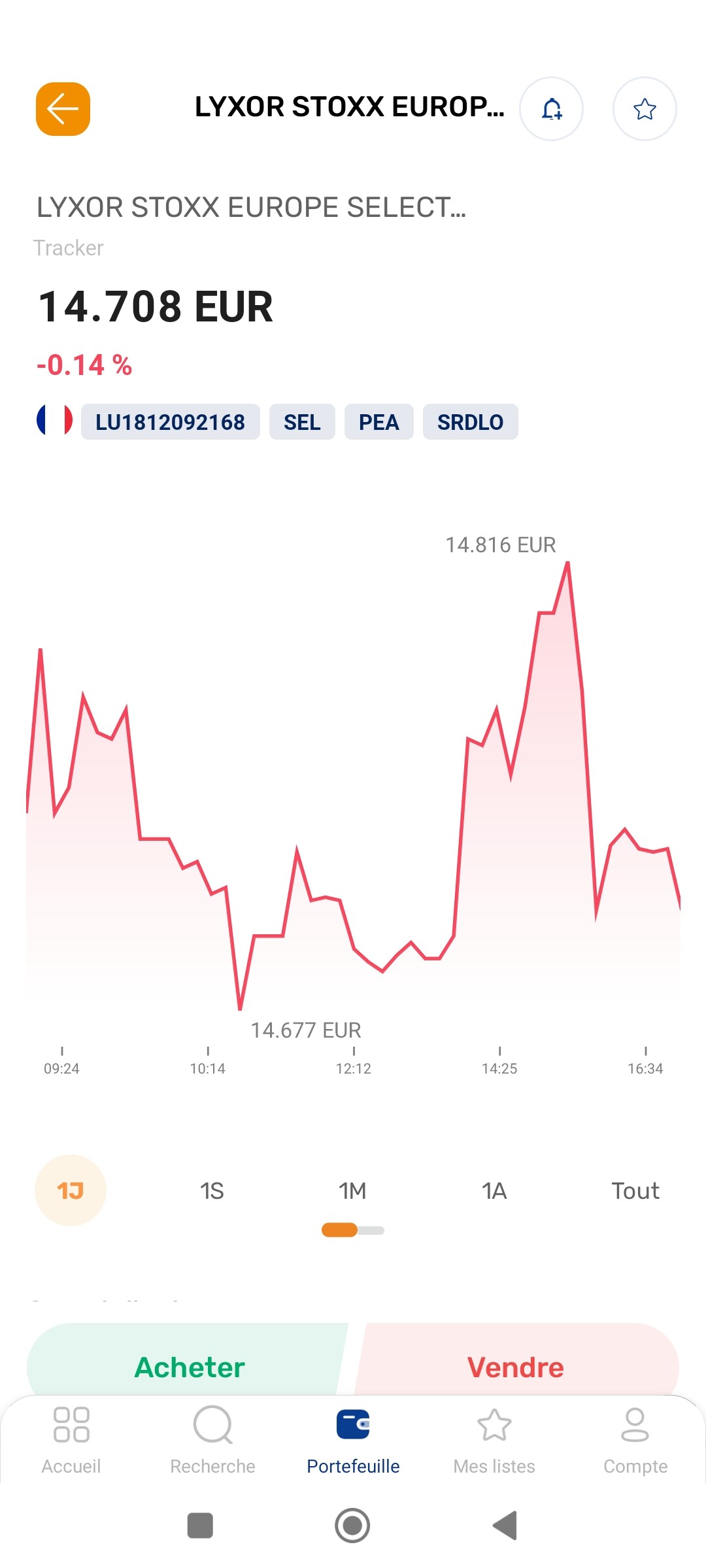Go back with the orange arrow button
Screen dimensions: 706x1568
(63, 109)
